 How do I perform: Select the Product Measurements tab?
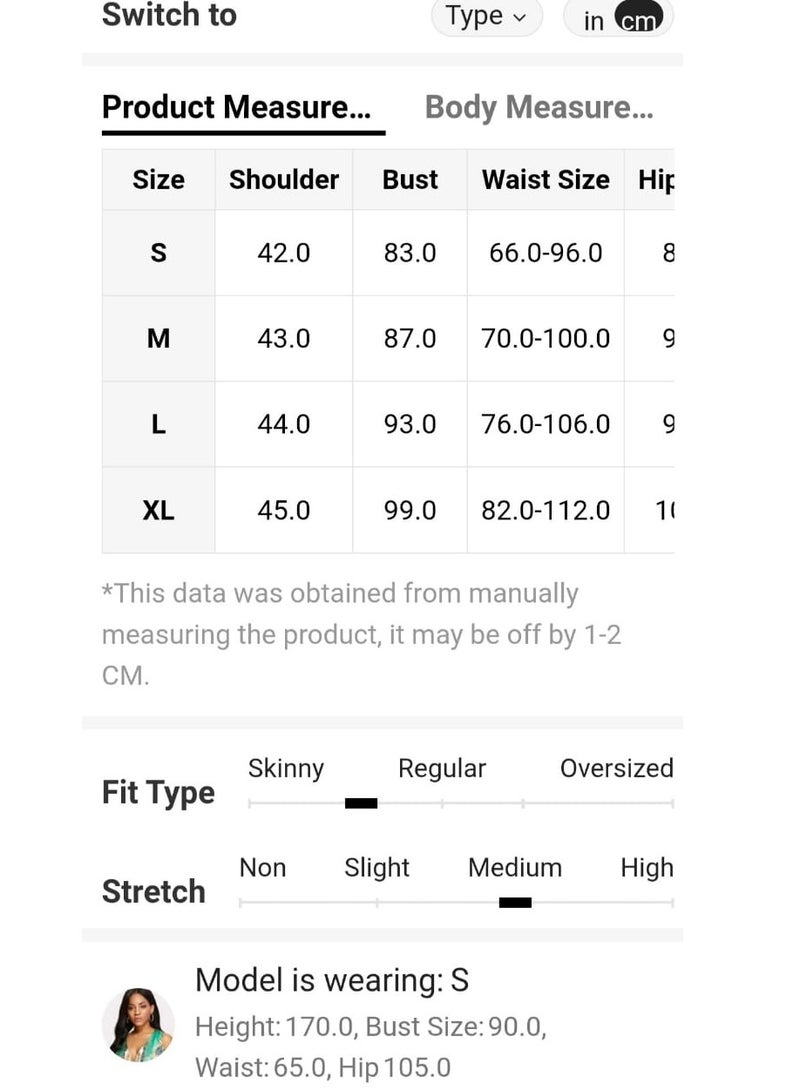(237, 108)
